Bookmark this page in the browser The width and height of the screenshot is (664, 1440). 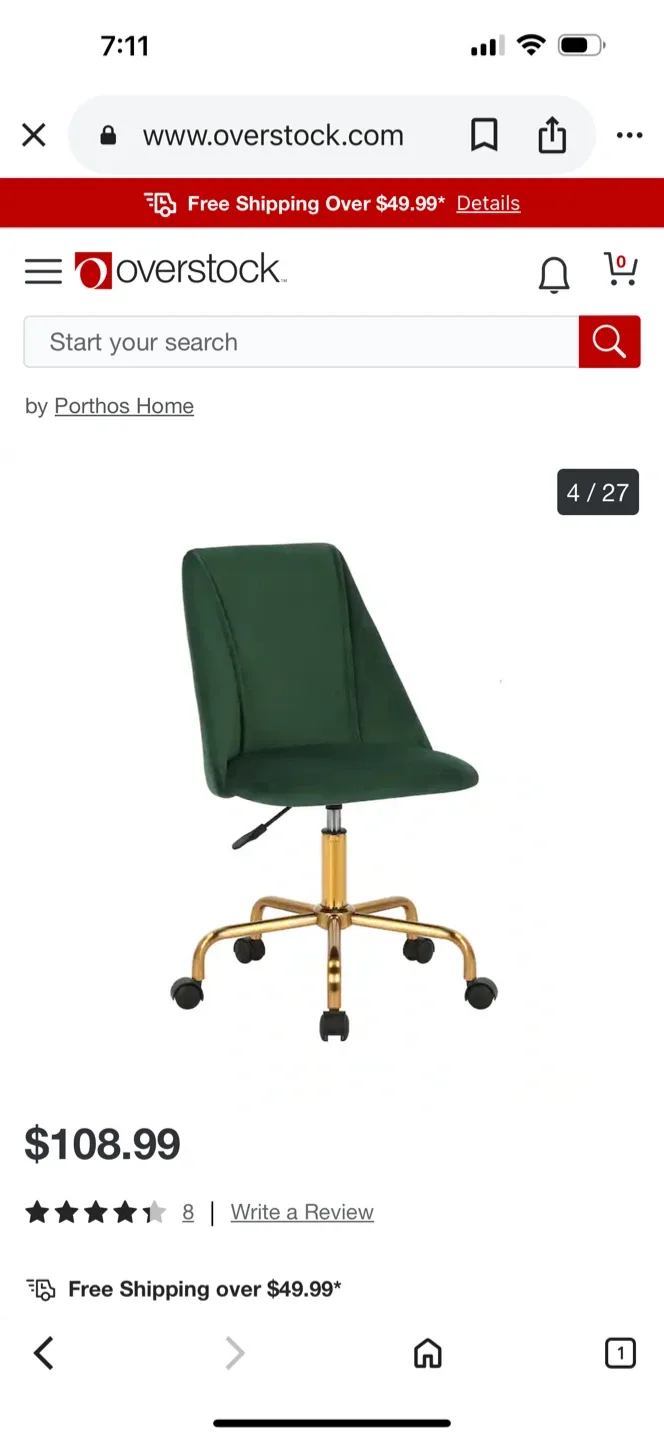(x=484, y=135)
